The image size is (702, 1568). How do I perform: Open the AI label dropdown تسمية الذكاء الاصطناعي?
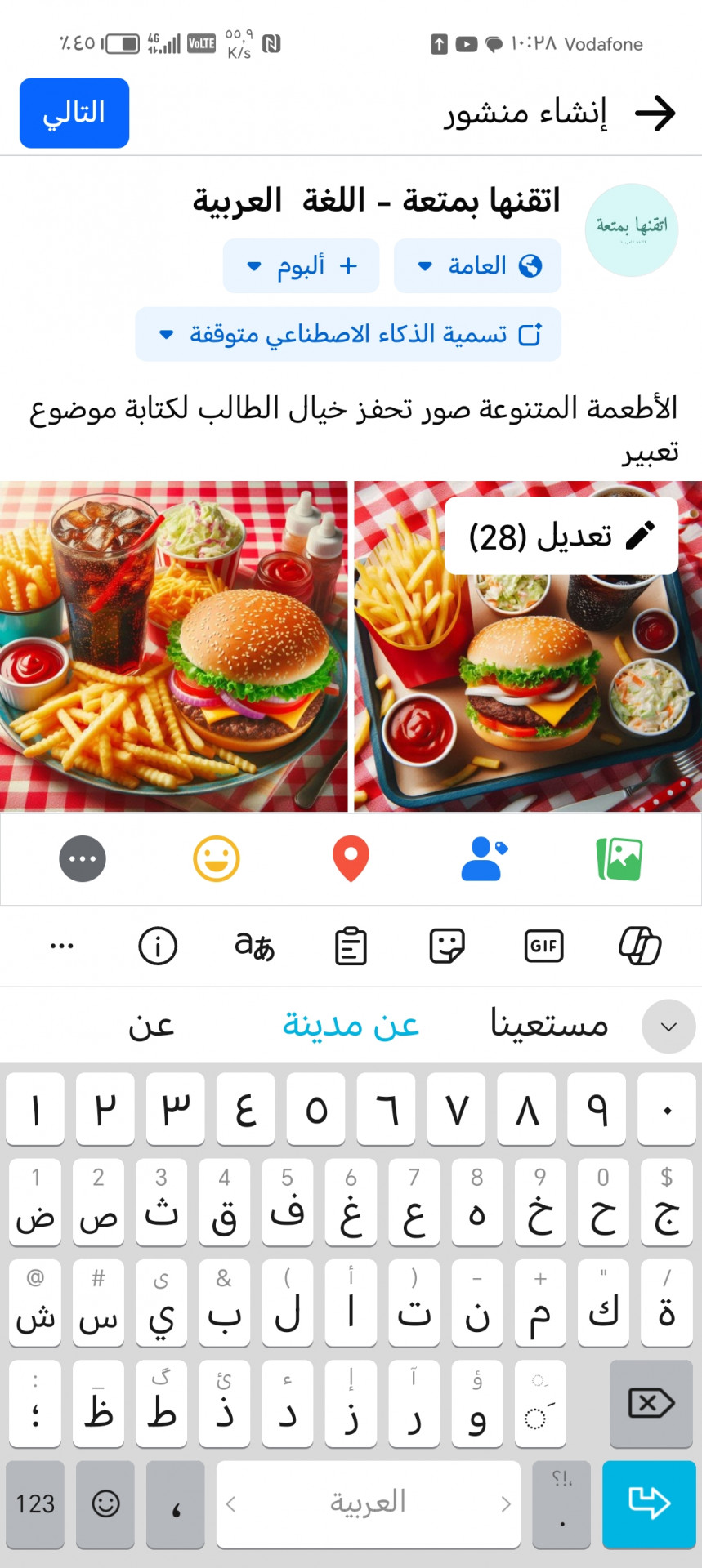tap(348, 334)
